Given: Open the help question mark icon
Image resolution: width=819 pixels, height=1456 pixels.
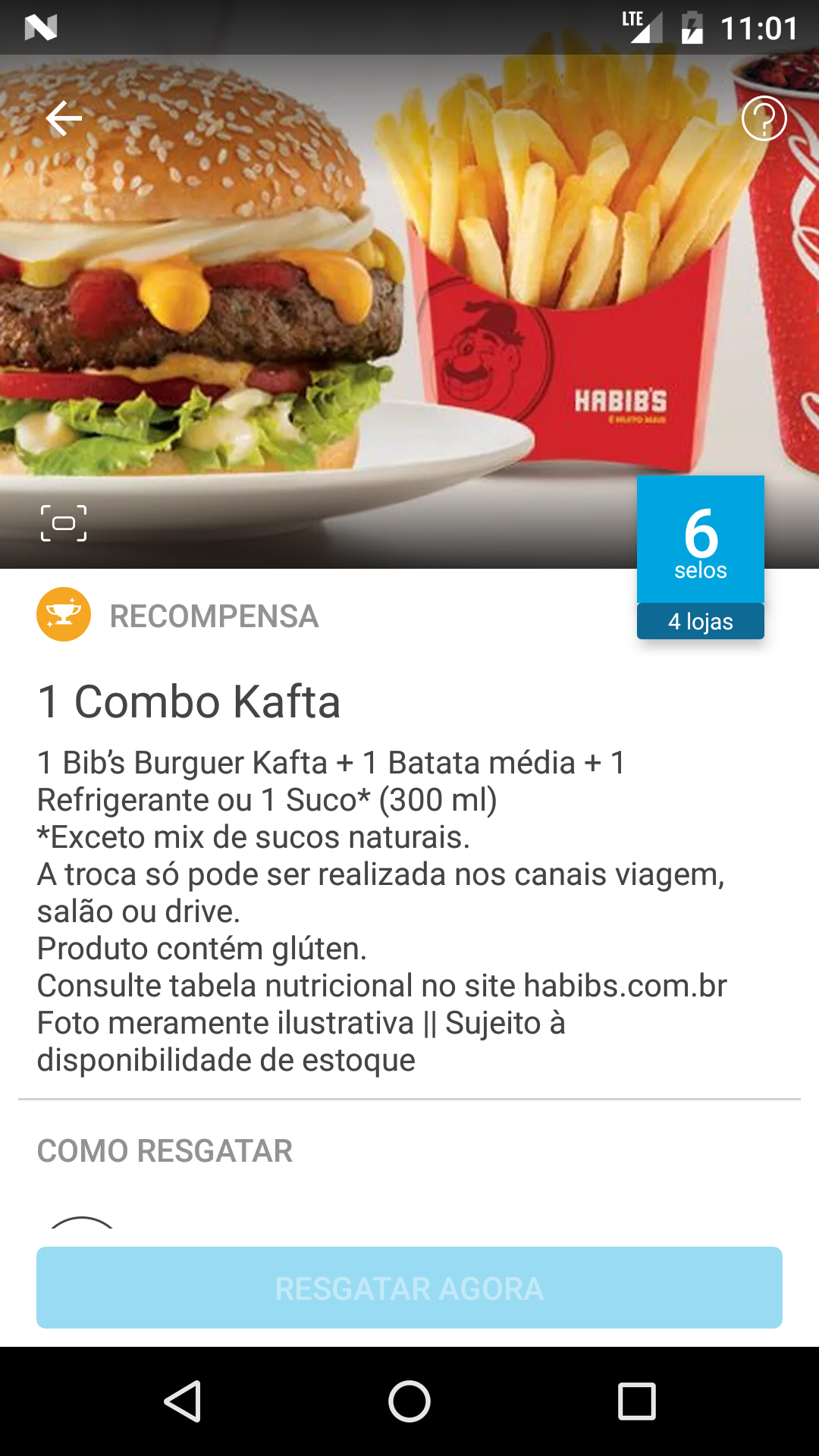Looking at the screenshot, I should (764, 118).
